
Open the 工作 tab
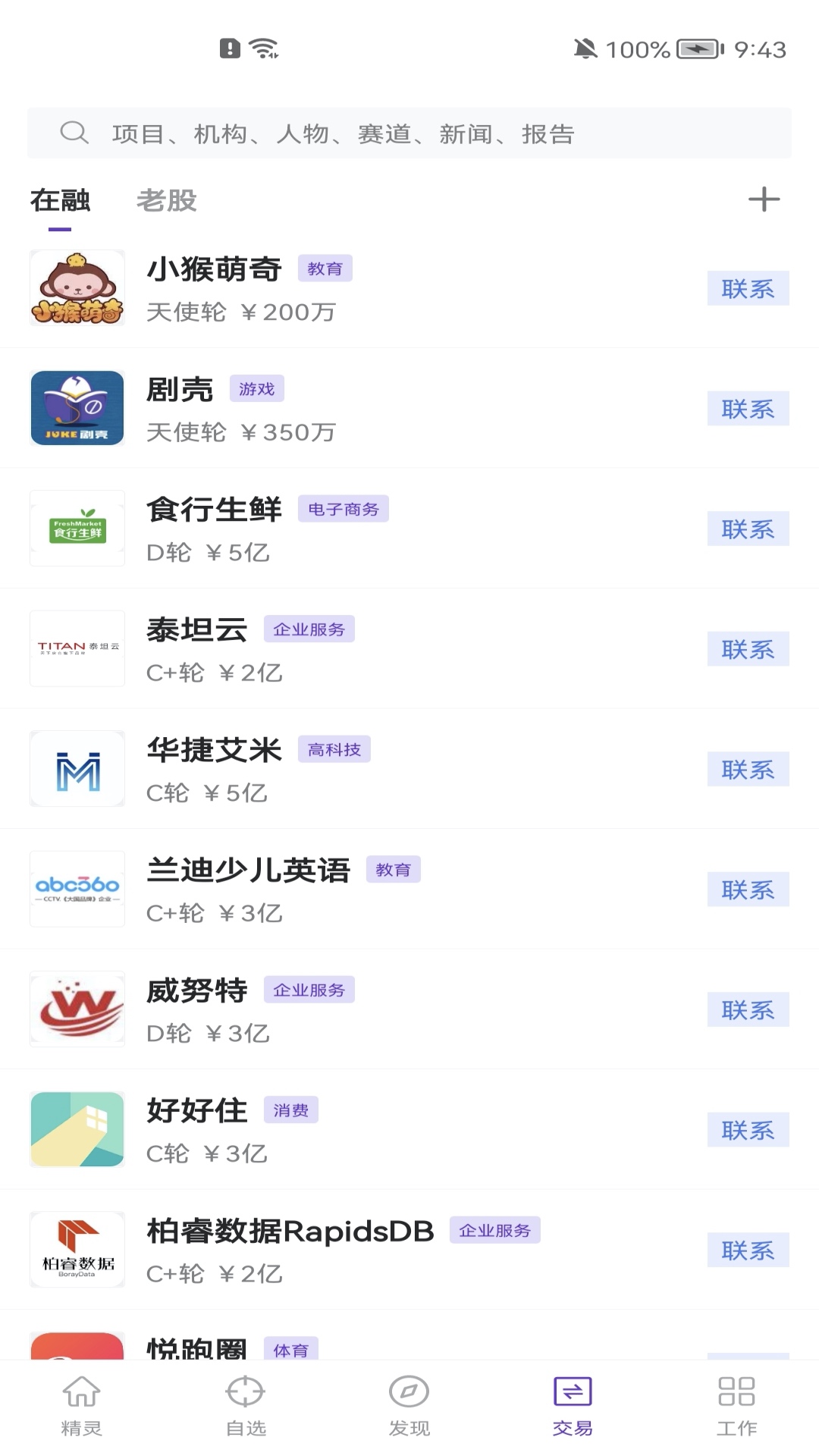[x=736, y=1405]
